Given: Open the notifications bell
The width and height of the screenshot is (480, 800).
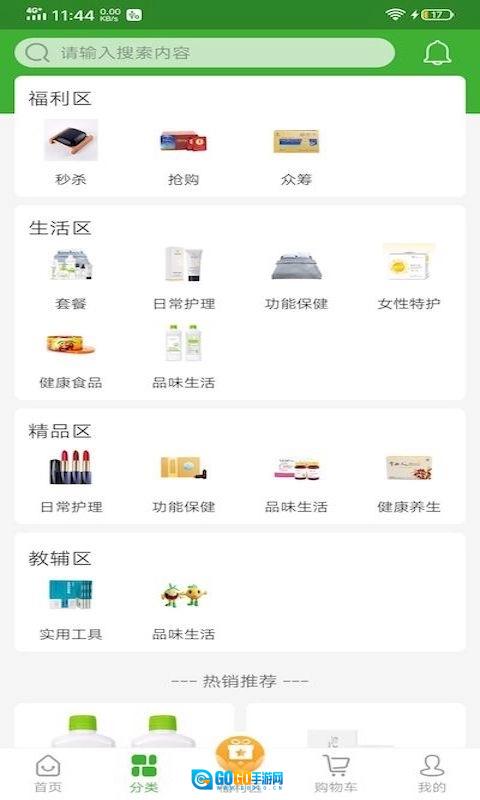Looking at the screenshot, I should (x=437, y=52).
